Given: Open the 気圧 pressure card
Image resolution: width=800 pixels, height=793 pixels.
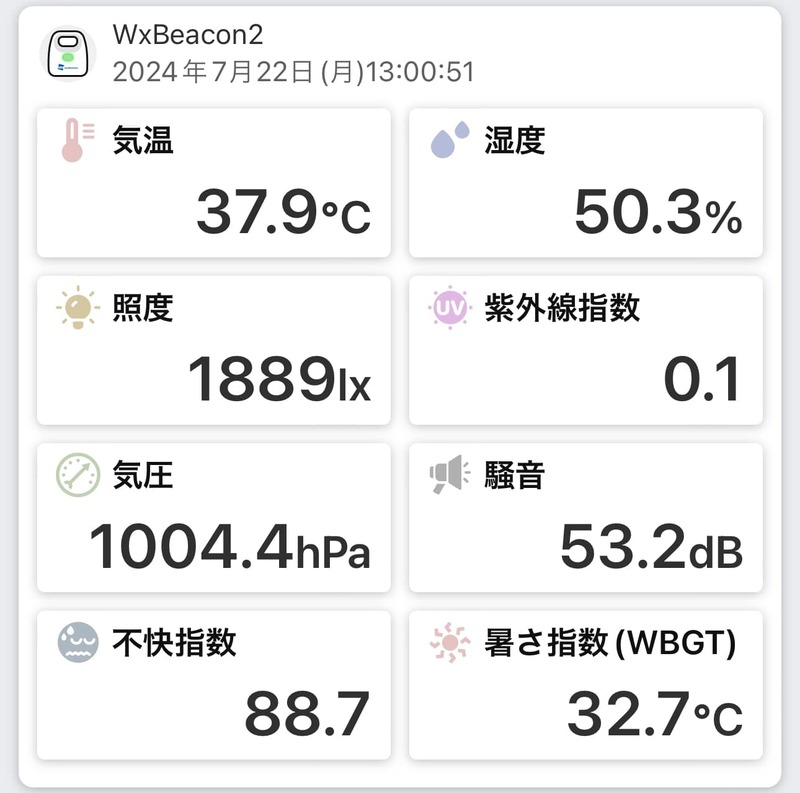Looking at the screenshot, I should [x=214, y=517].
